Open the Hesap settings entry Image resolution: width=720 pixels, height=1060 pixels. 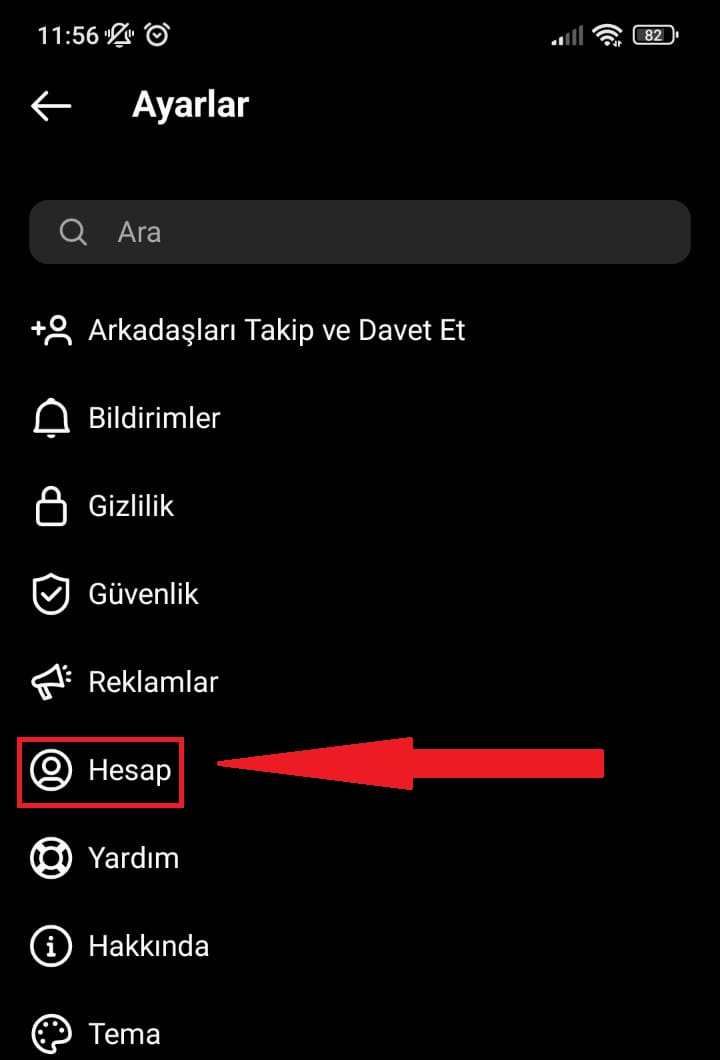click(x=126, y=770)
